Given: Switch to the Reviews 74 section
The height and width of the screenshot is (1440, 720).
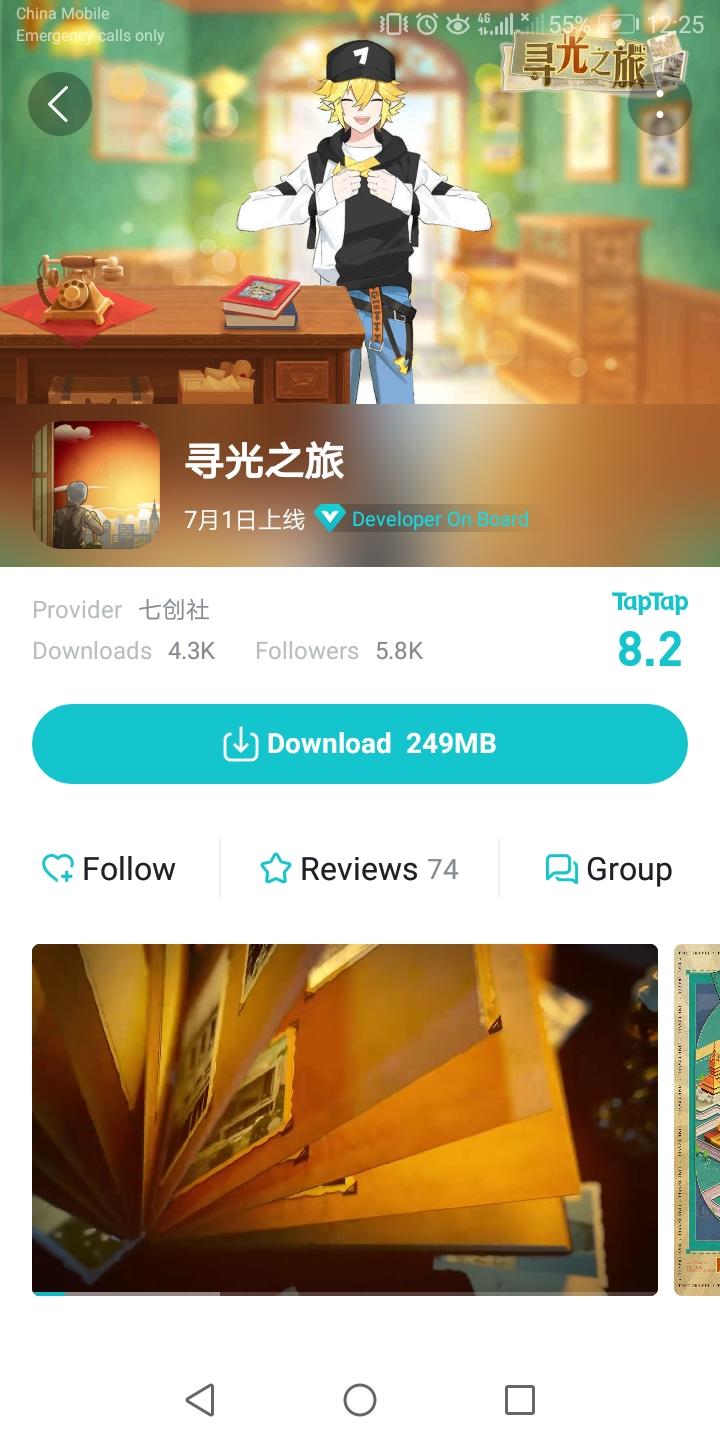Looking at the screenshot, I should pyautogui.click(x=360, y=869).
